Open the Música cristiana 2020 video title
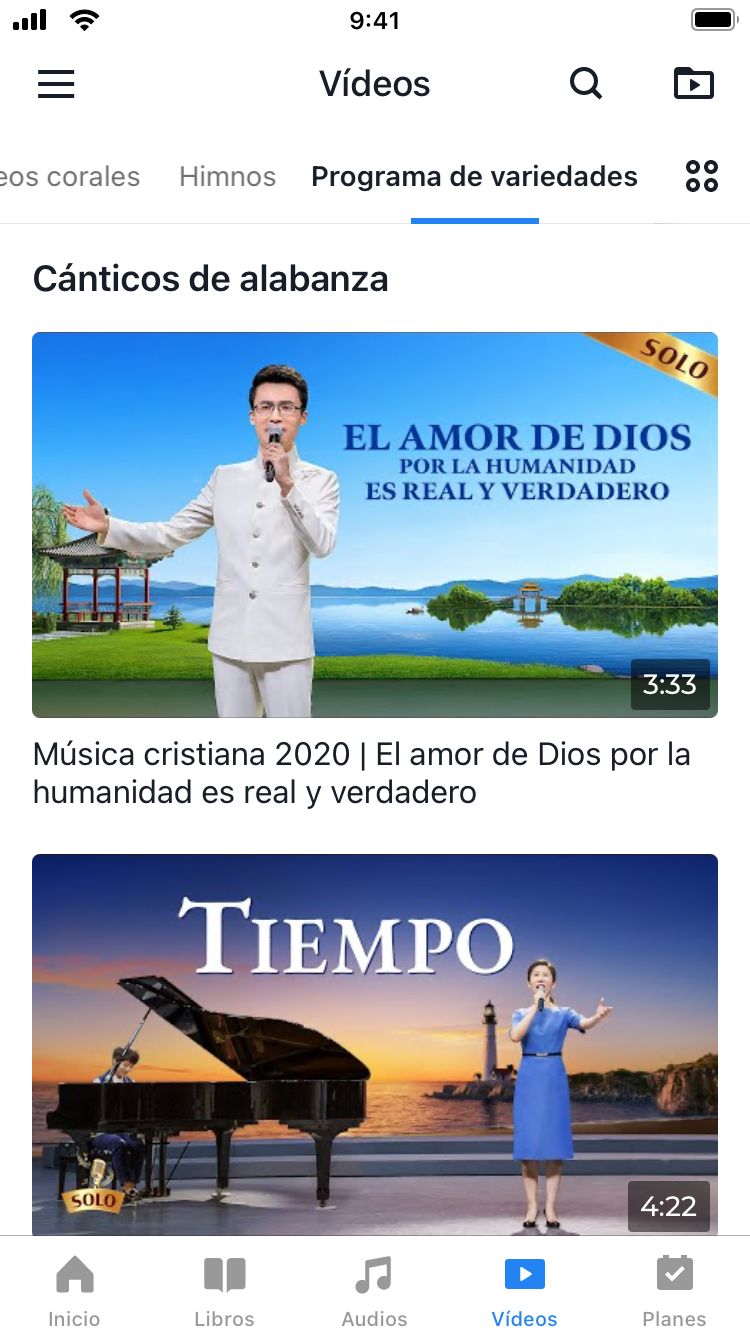 pyautogui.click(x=361, y=773)
